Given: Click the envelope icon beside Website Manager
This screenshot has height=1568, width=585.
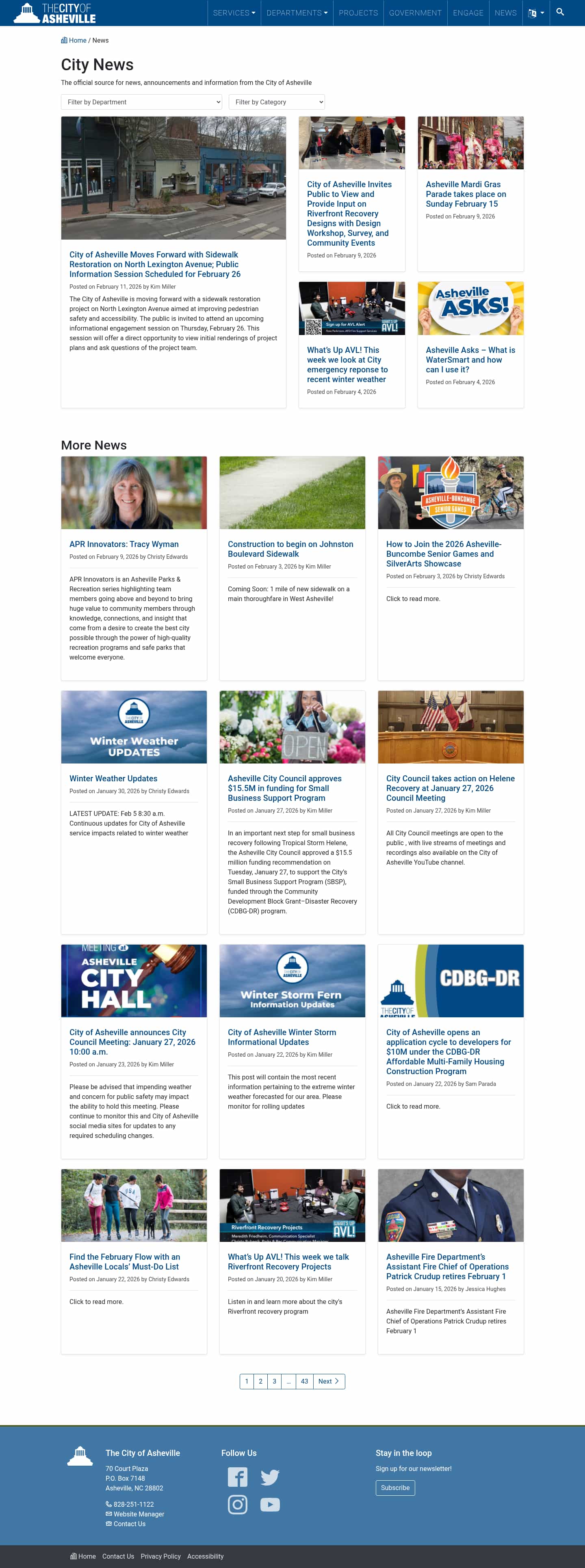Looking at the screenshot, I should (109, 1514).
